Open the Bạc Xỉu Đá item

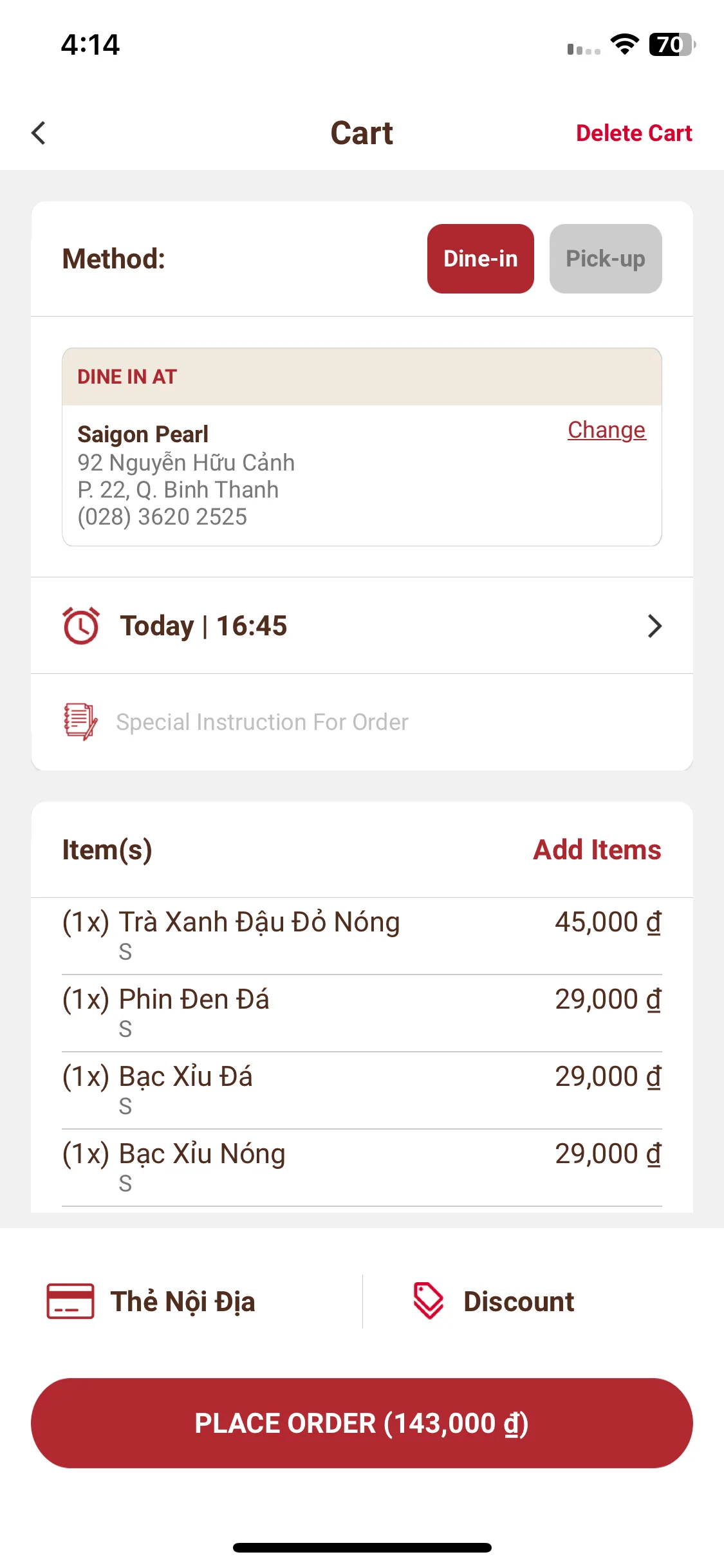[362, 1089]
